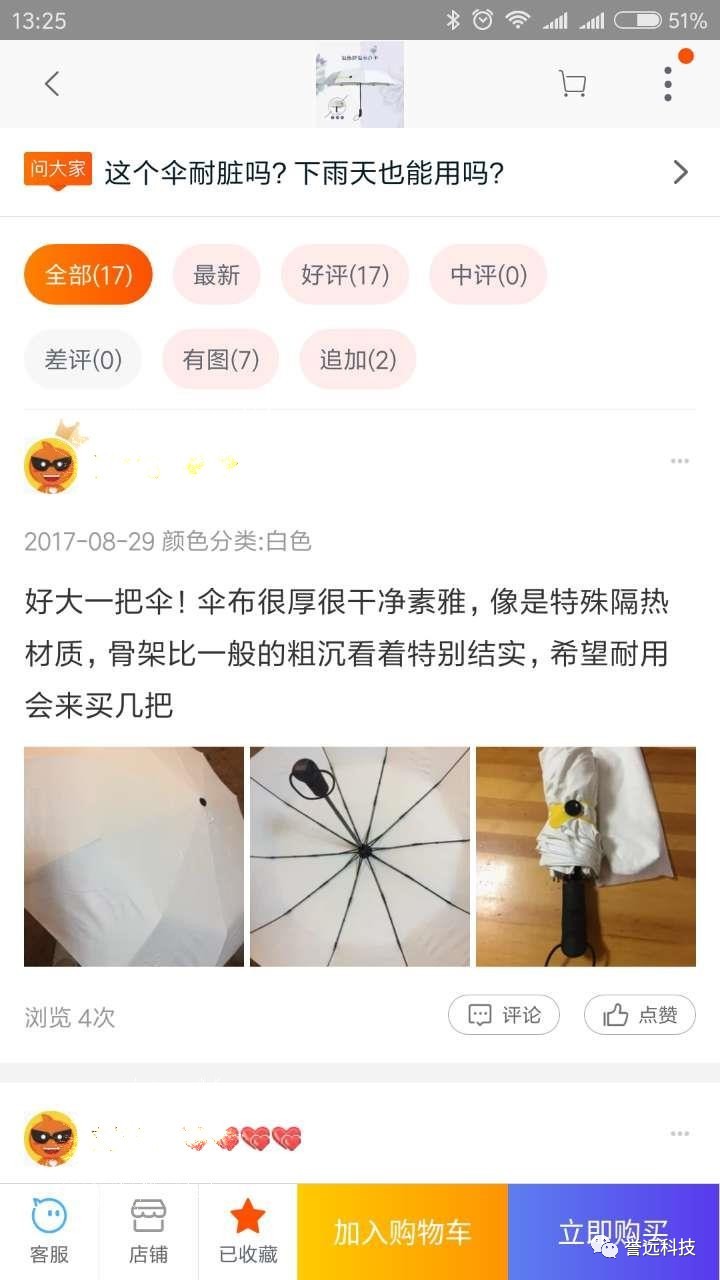Select the 全部(17) review filter
Viewport: 720px width, 1280px height.
(88, 275)
